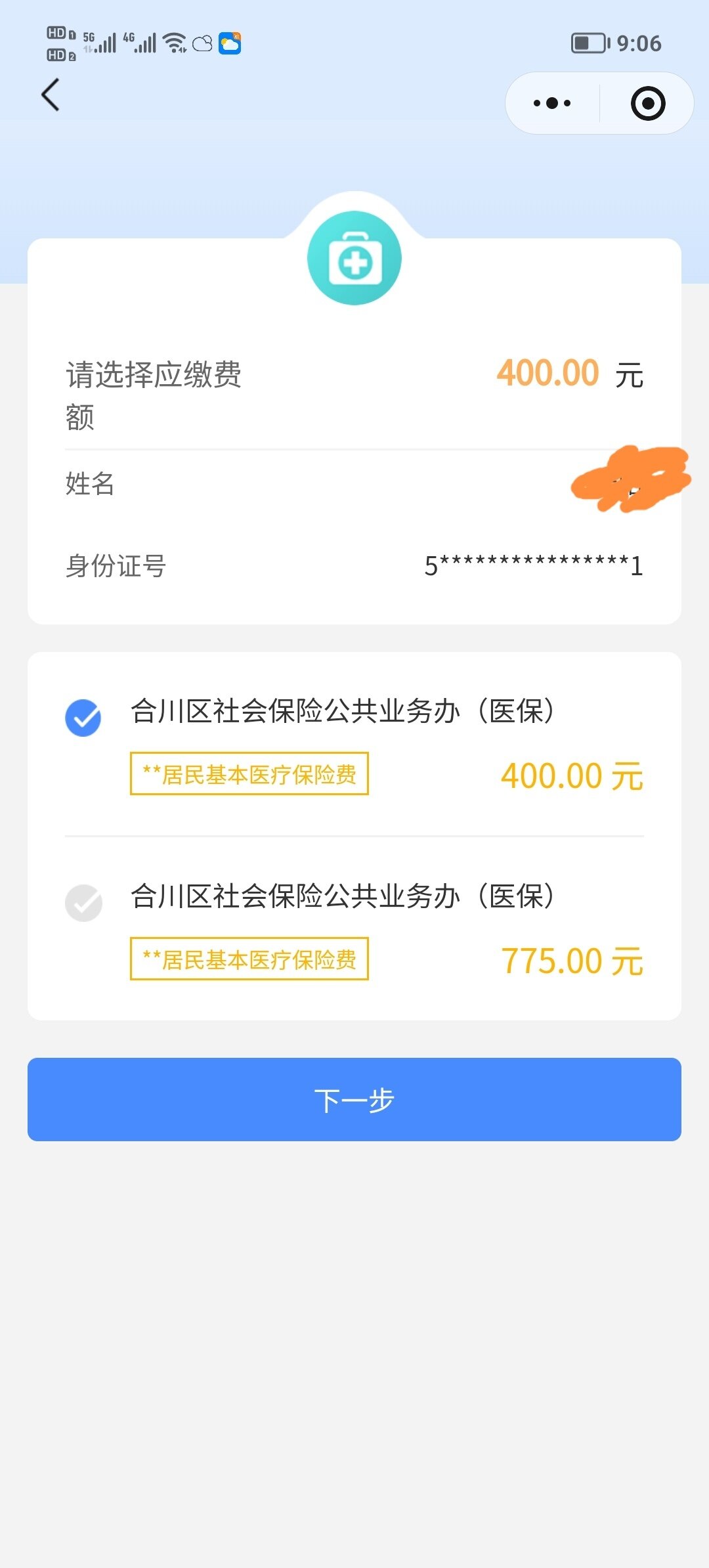The image size is (709, 1568).
Task: Select the 775.00 元 insurance option
Action: (x=83, y=903)
